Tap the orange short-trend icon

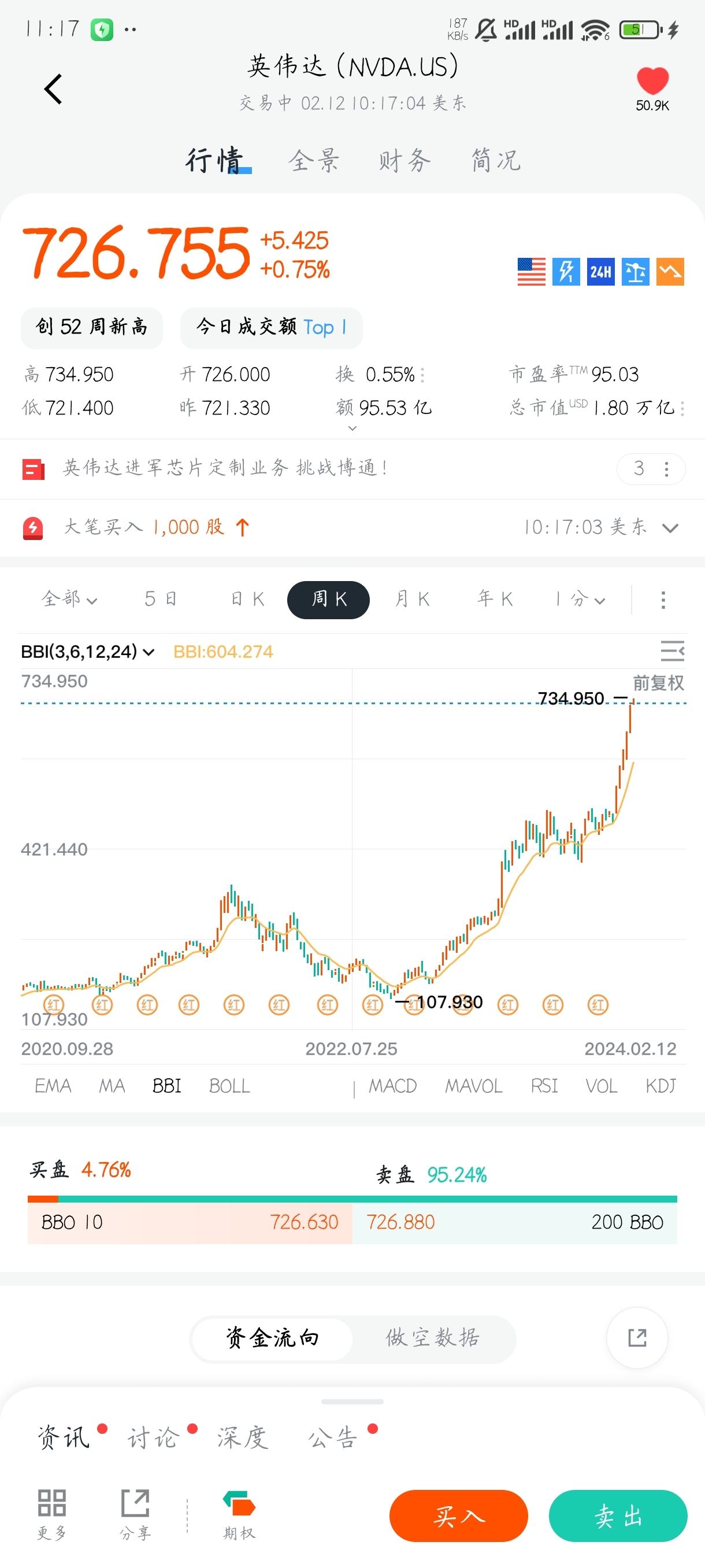[669, 272]
